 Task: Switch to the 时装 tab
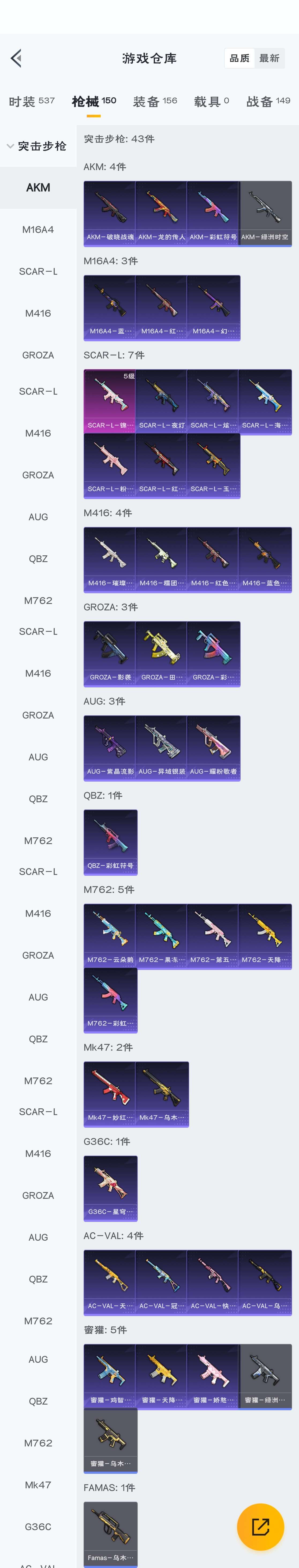point(32,101)
